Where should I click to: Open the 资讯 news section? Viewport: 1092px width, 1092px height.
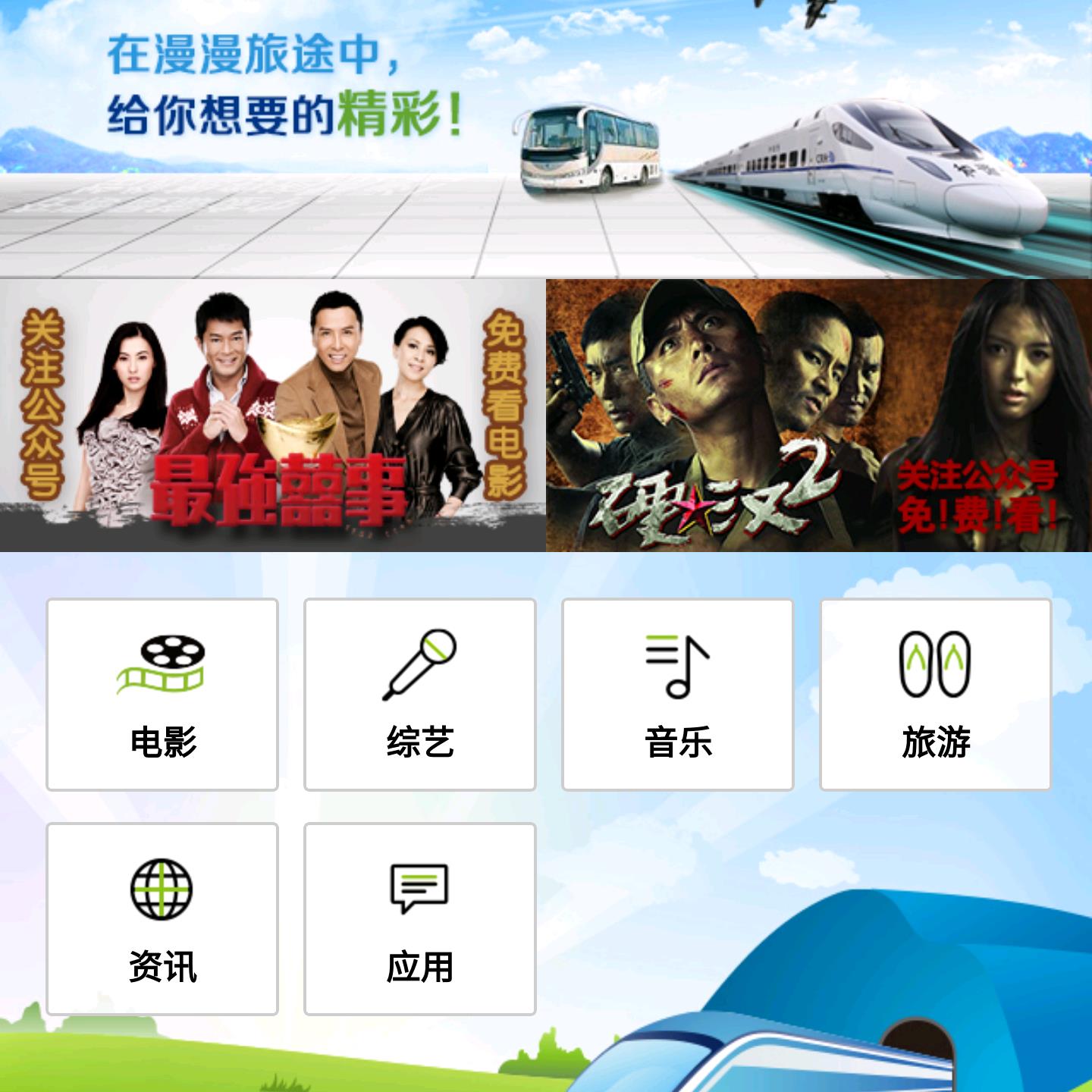point(162,919)
